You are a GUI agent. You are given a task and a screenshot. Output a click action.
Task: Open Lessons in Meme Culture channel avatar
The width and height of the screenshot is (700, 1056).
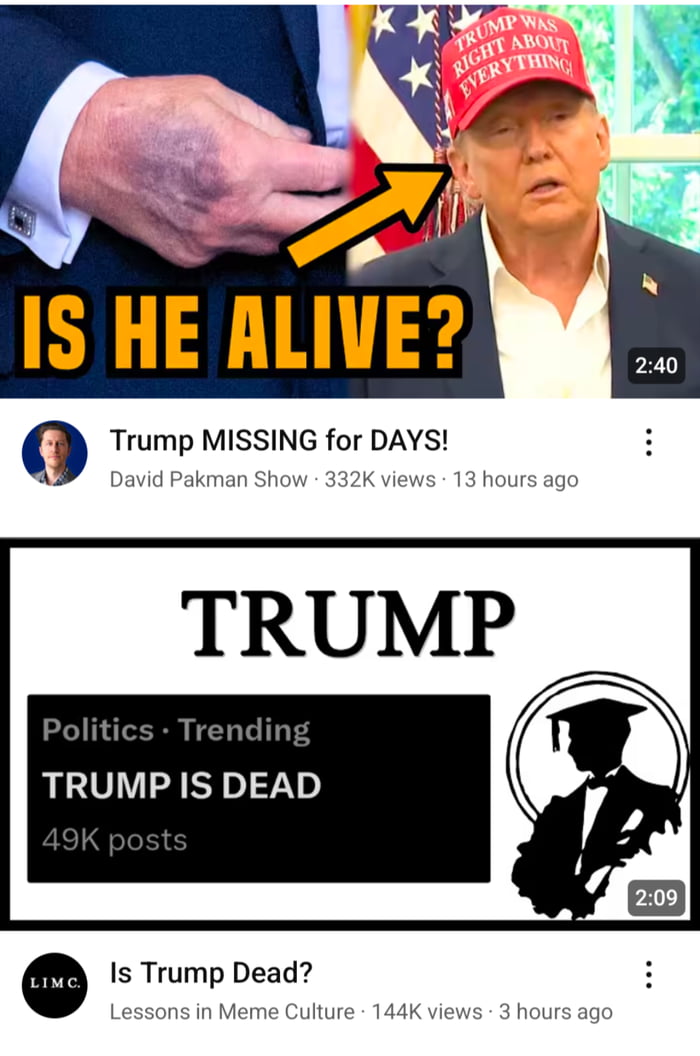pyautogui.click(x=54, y=985)
